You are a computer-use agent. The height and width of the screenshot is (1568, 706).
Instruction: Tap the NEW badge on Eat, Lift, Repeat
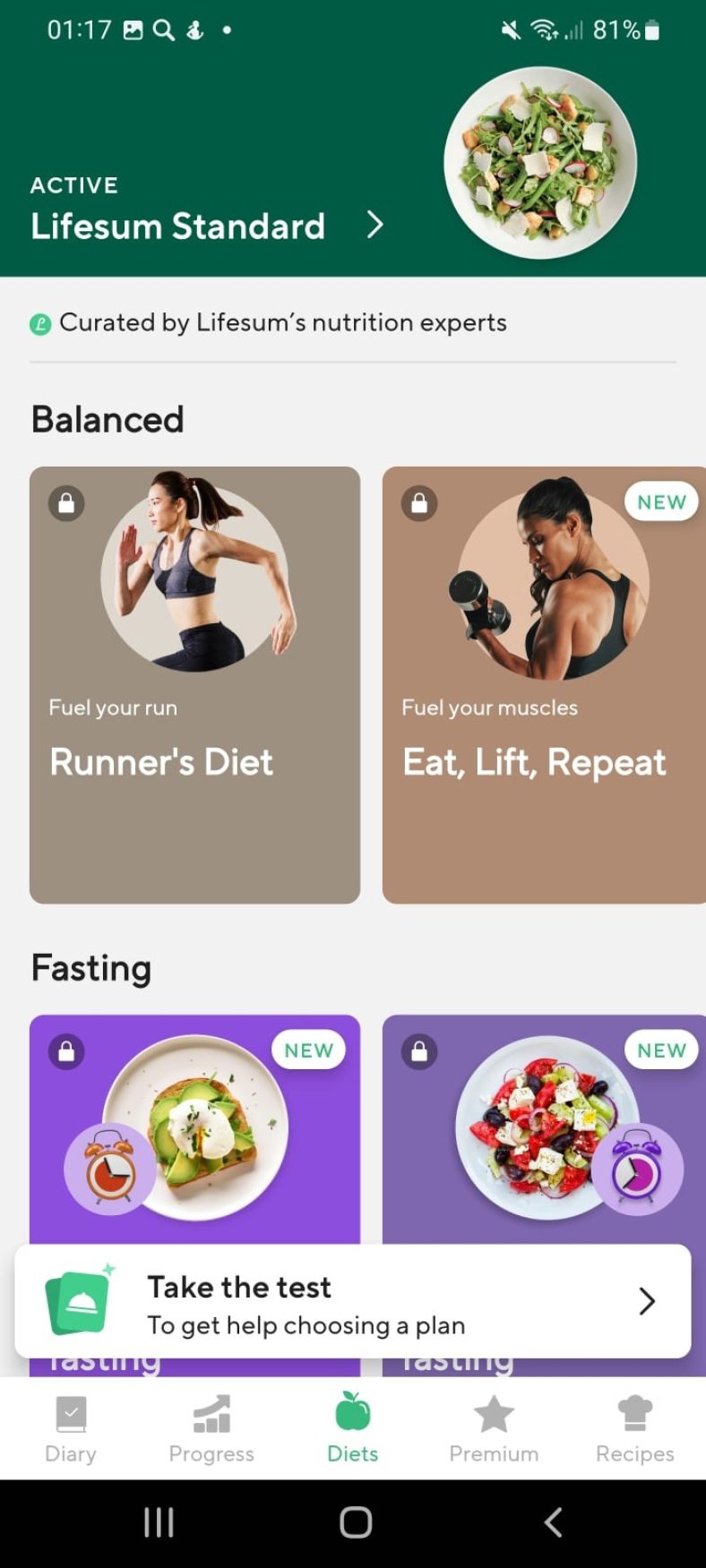pyautogui.click(x=660, y=502)
